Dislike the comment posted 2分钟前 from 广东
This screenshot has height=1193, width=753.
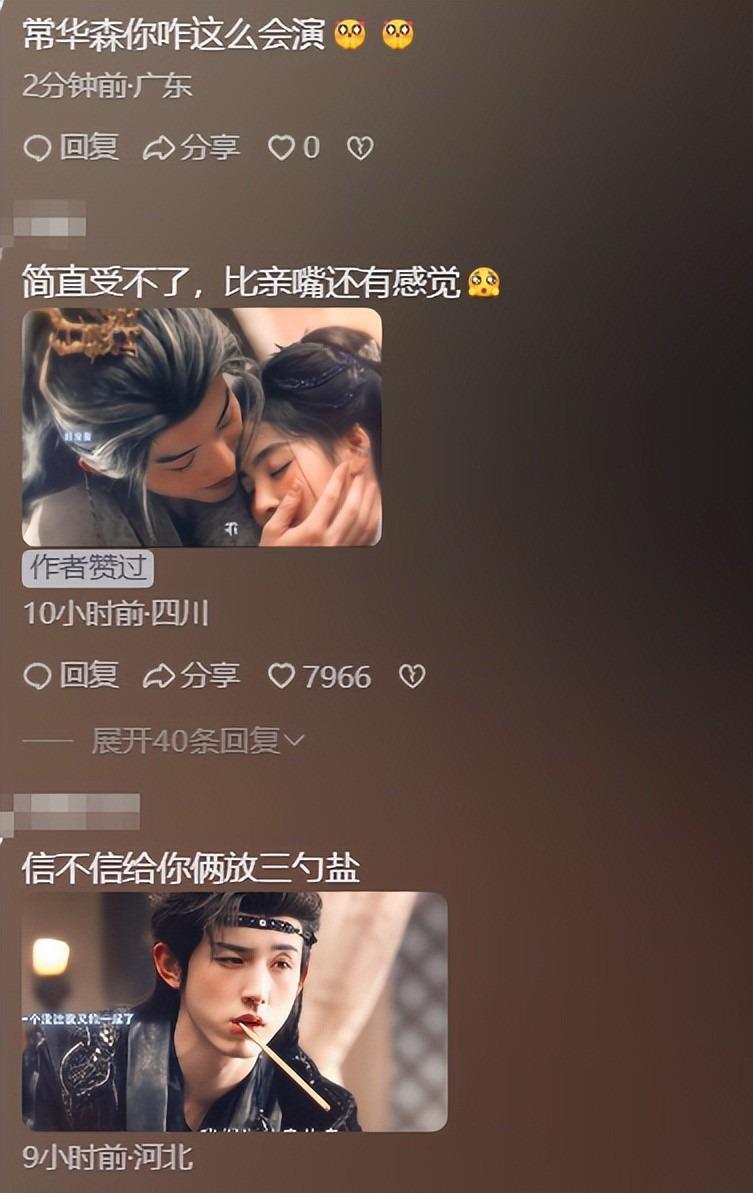point(360,148)
